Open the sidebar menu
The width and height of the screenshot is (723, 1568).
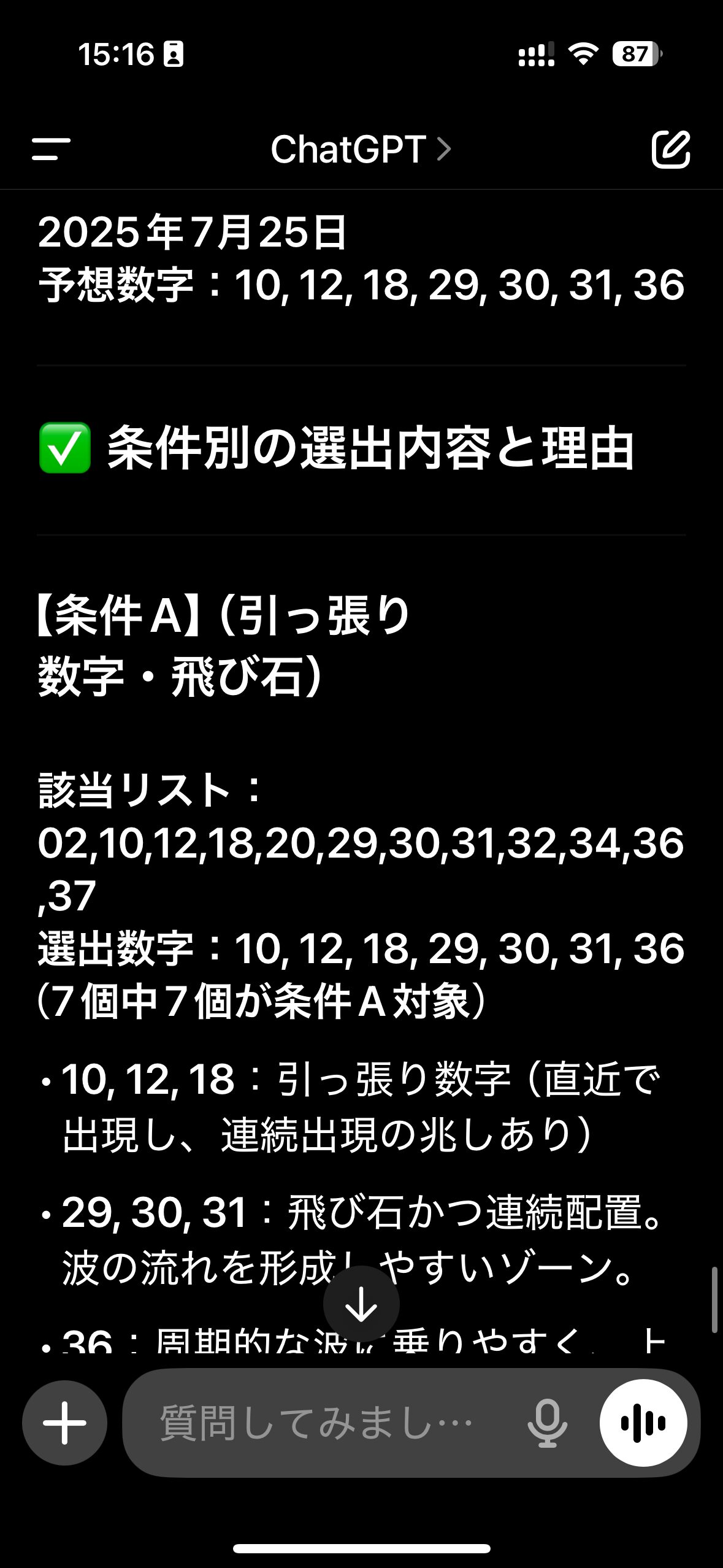51,149
